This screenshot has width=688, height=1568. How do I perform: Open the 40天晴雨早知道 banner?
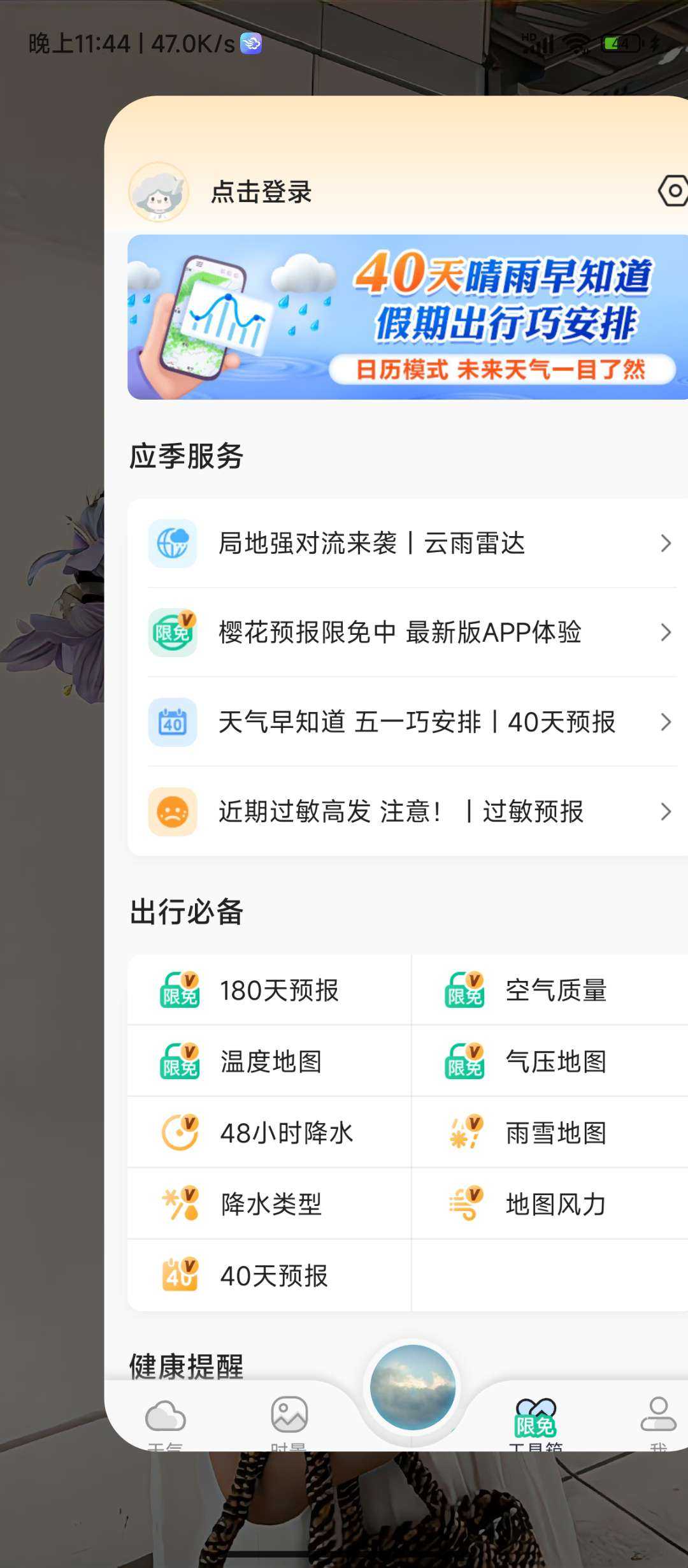click(x=408, y=317)
